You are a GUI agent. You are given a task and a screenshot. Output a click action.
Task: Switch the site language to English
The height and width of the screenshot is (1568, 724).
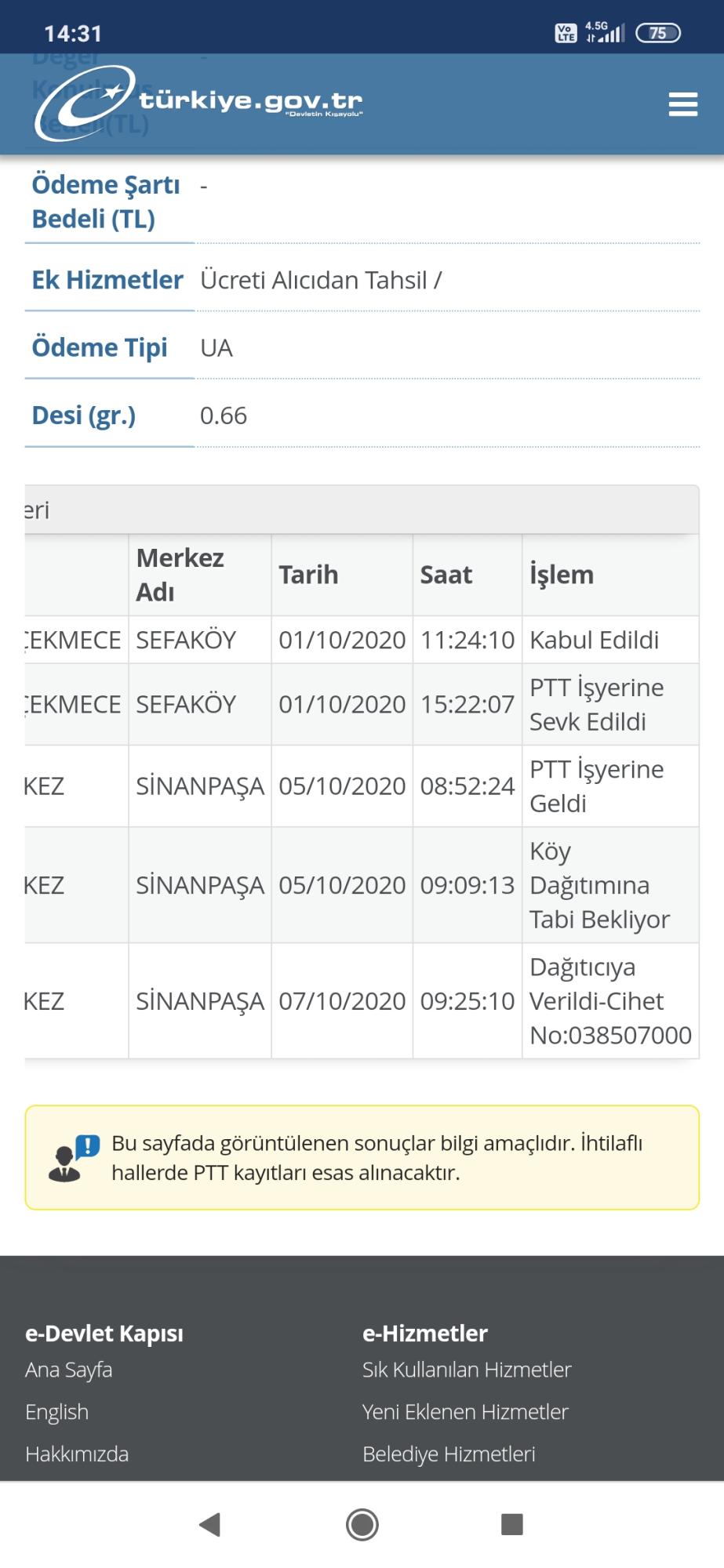pos(56,1412)
